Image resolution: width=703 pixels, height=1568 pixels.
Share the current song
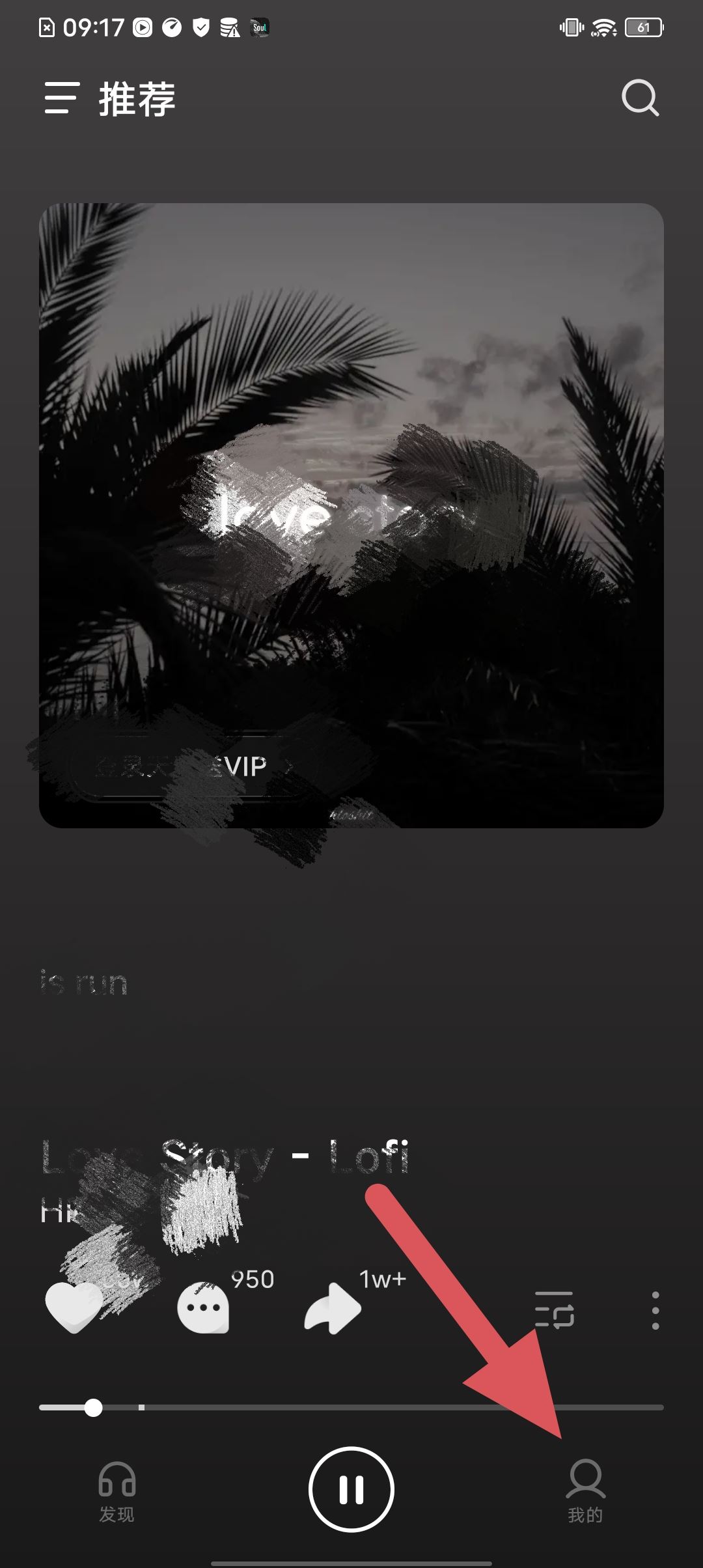pos(332,1308)
